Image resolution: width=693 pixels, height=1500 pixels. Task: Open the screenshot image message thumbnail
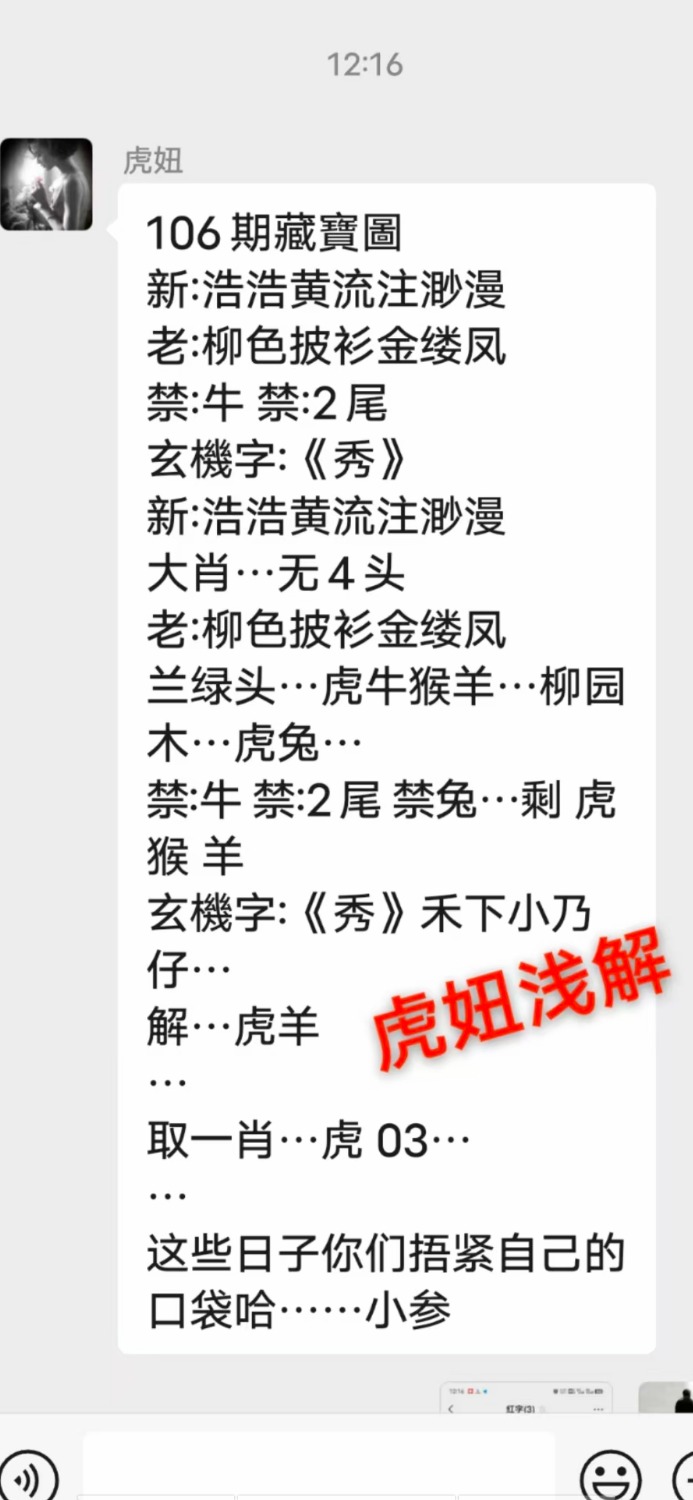526,1397
